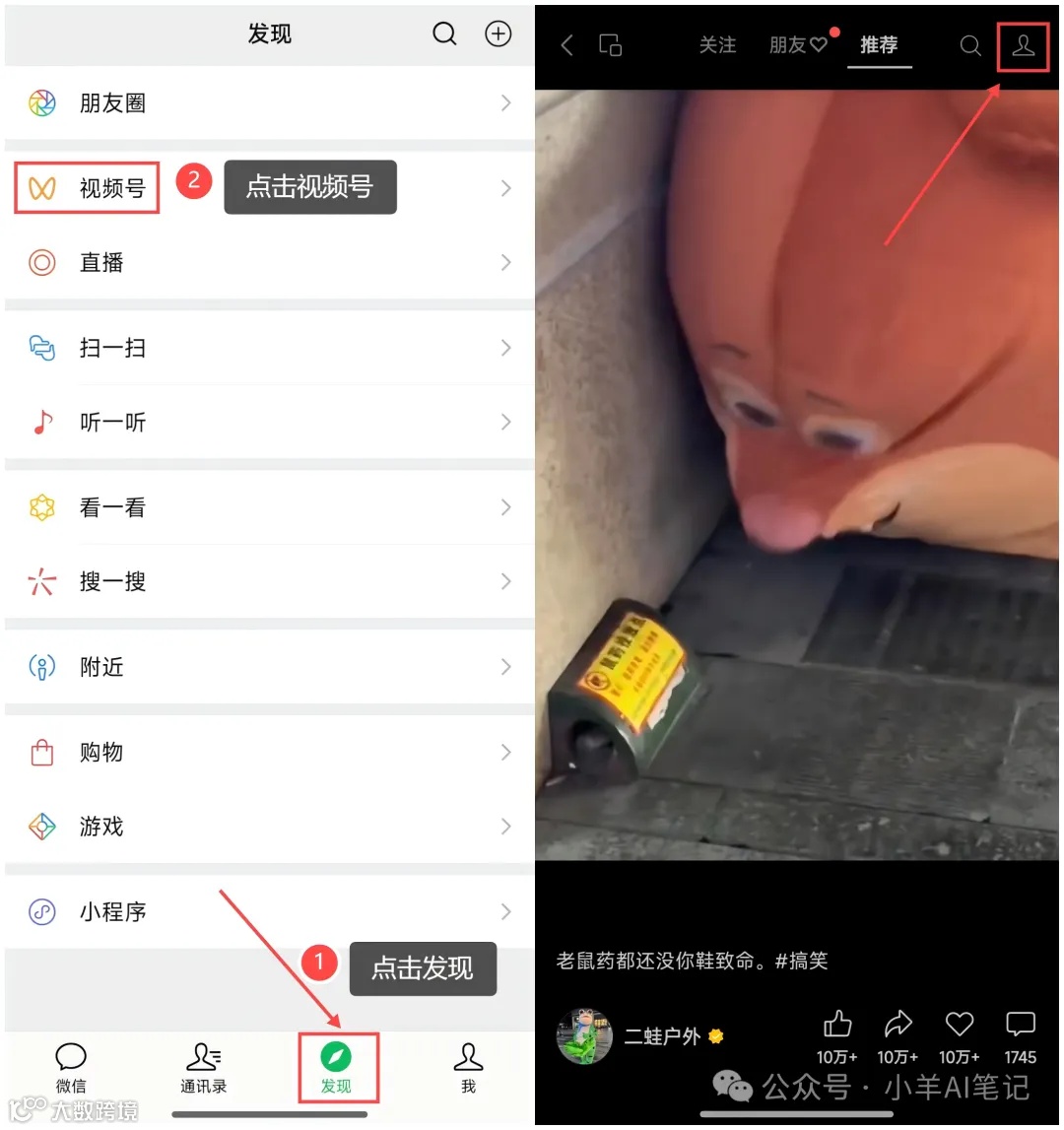The height and width of the screenshot is (1130, 1064).
Task: Open the 购物 shopping section
Action: coord(41,752)
